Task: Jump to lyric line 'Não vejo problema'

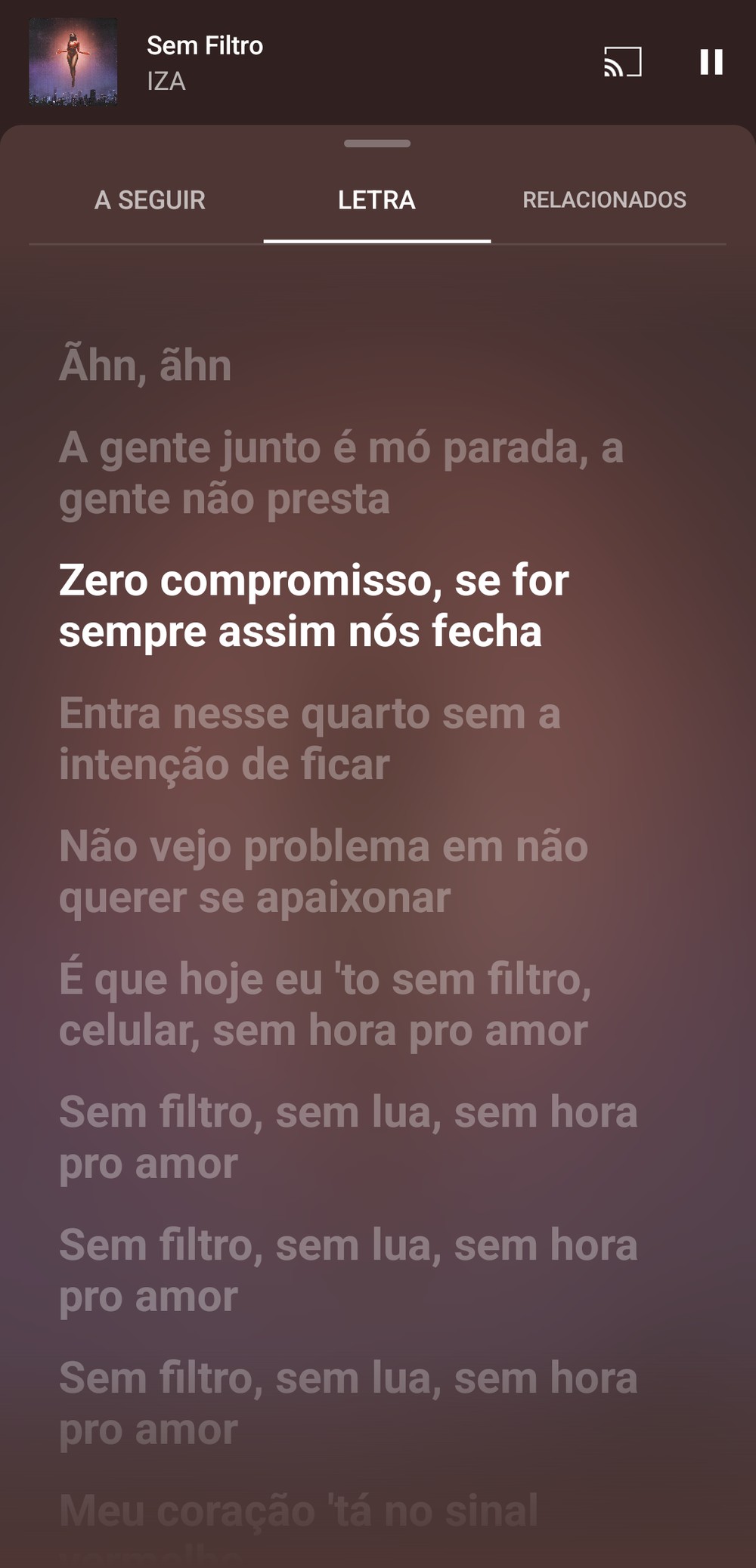Action: tap(324, 871)
